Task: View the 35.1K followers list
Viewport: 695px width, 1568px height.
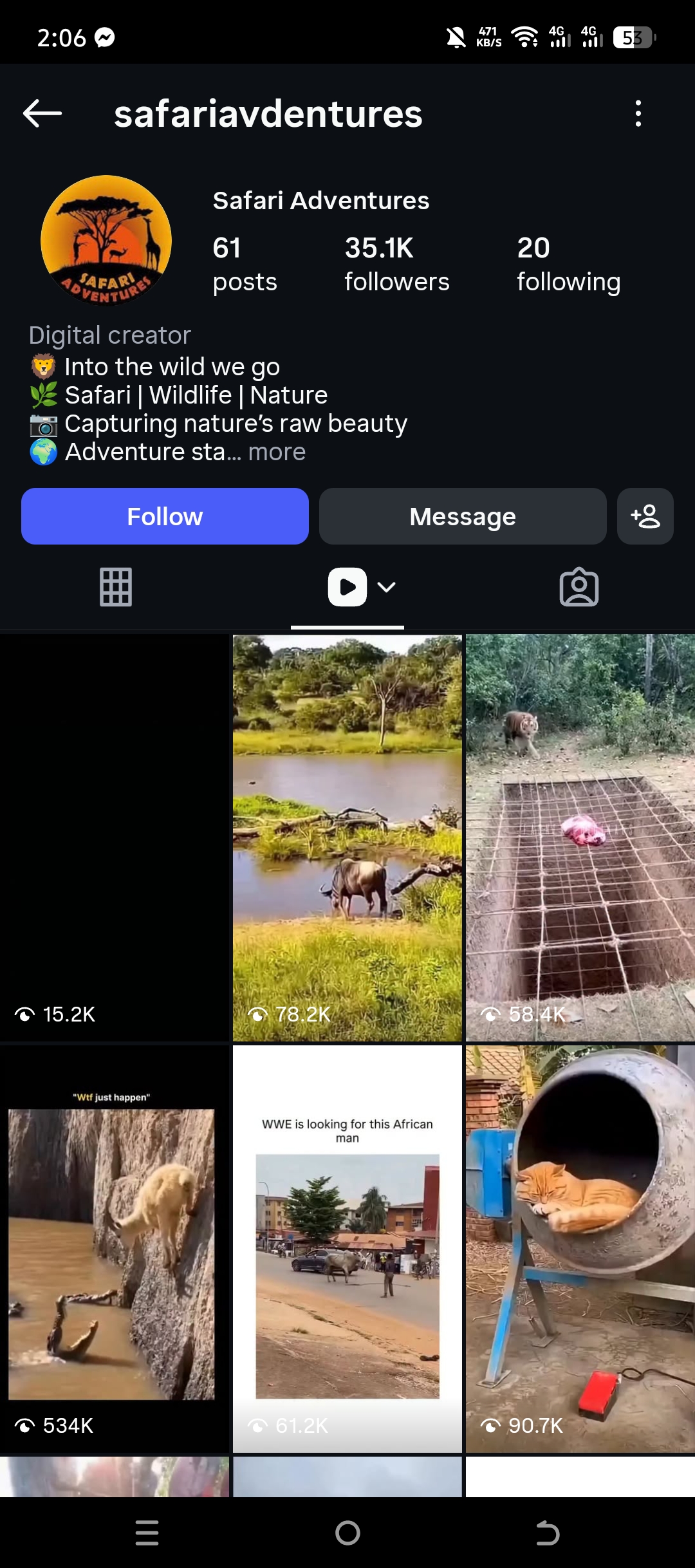Action: 396,264
